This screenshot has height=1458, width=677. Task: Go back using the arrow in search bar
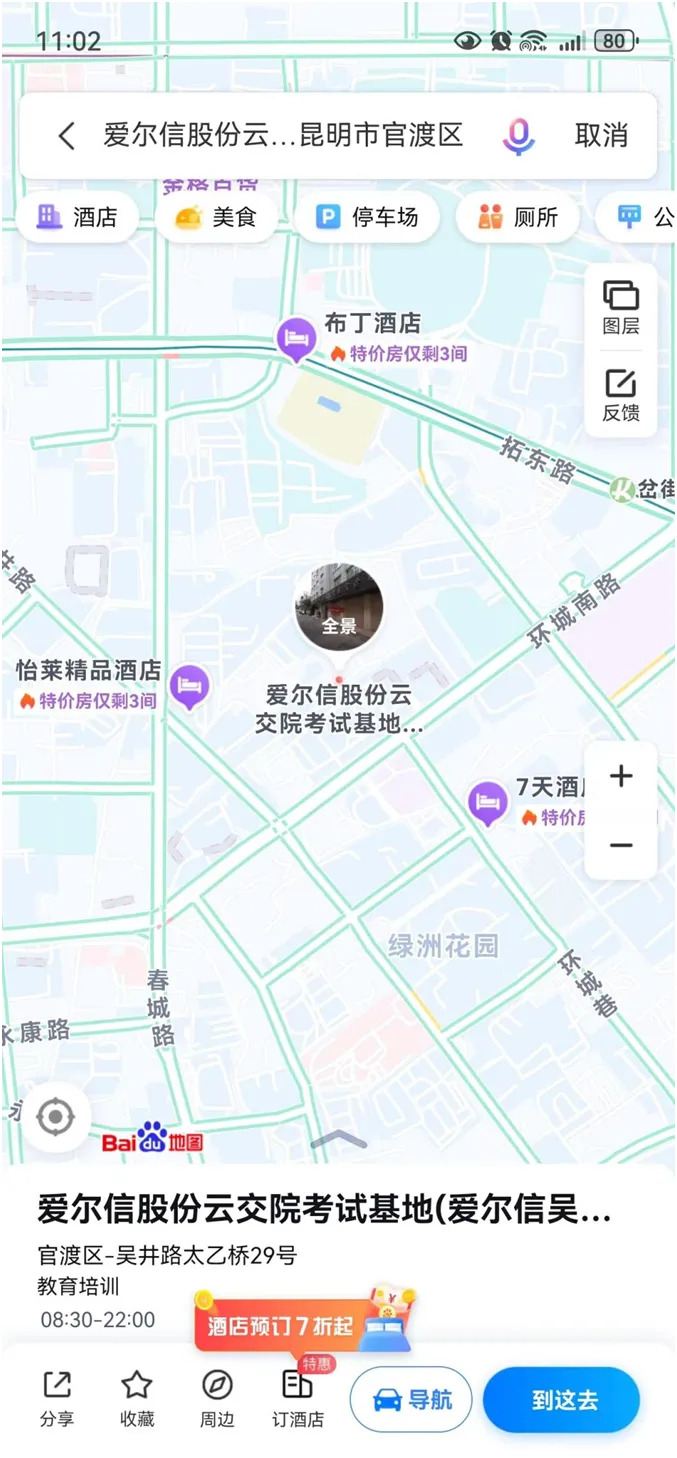tap(67, 136)
